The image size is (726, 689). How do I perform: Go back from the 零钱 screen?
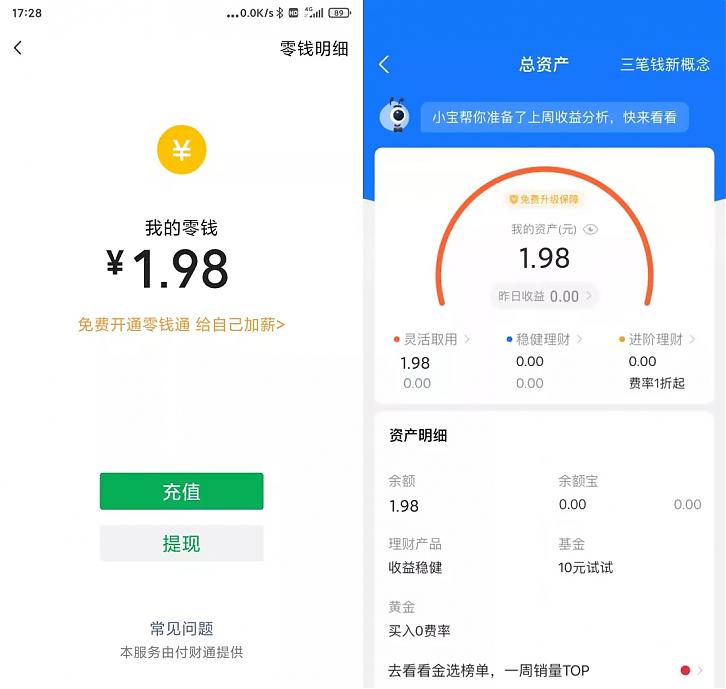[x=17, y=48]
